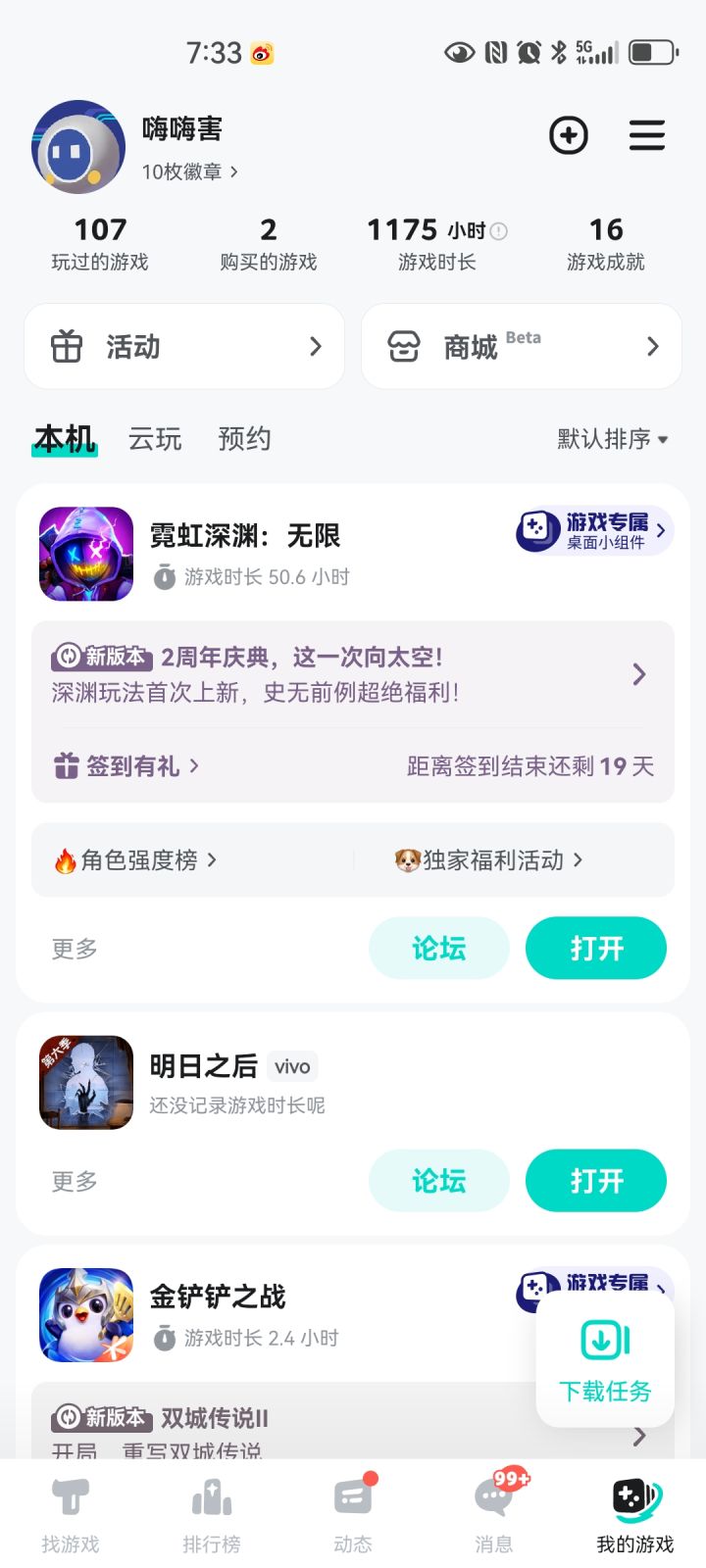Open the hamburger menu

click(647, 135)
